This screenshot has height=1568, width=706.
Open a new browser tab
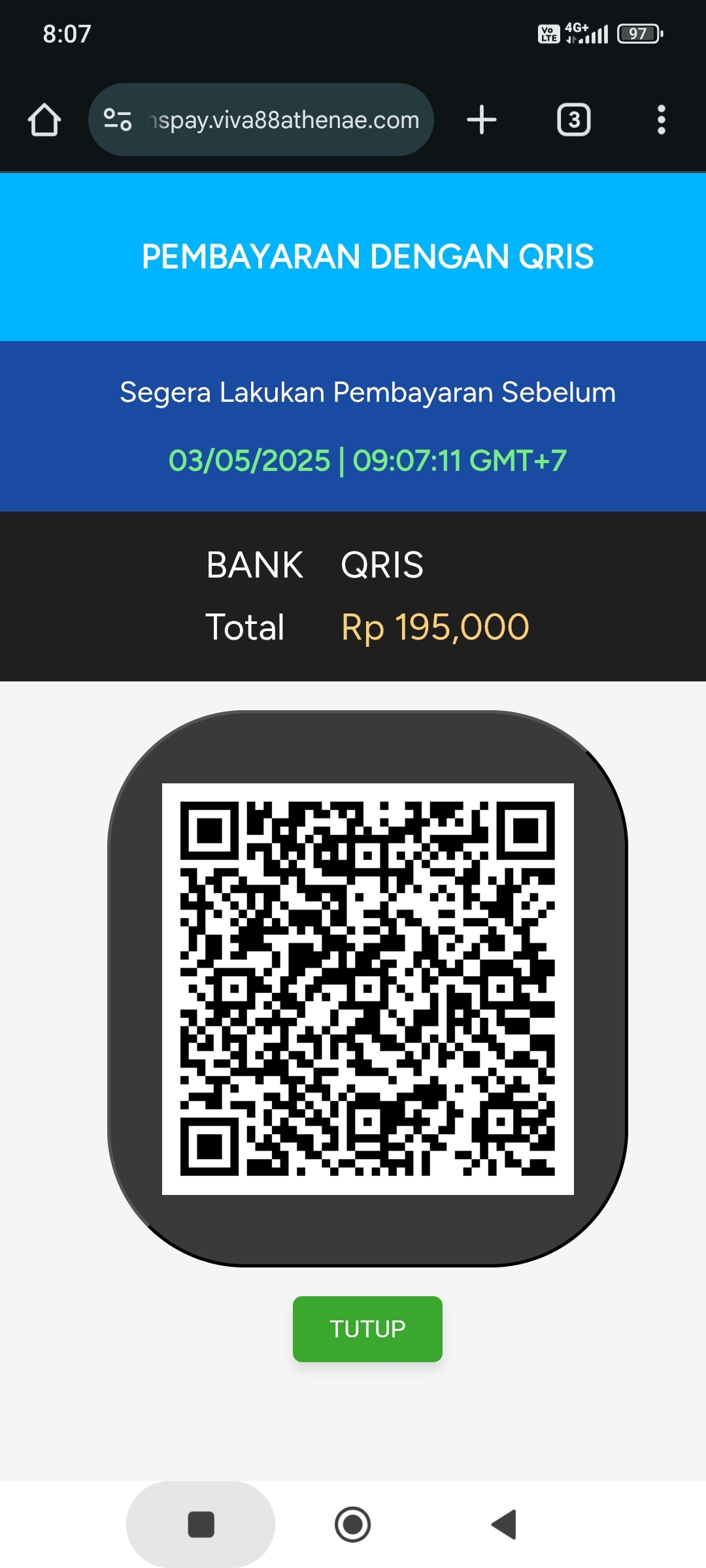[x=482, y=120]
